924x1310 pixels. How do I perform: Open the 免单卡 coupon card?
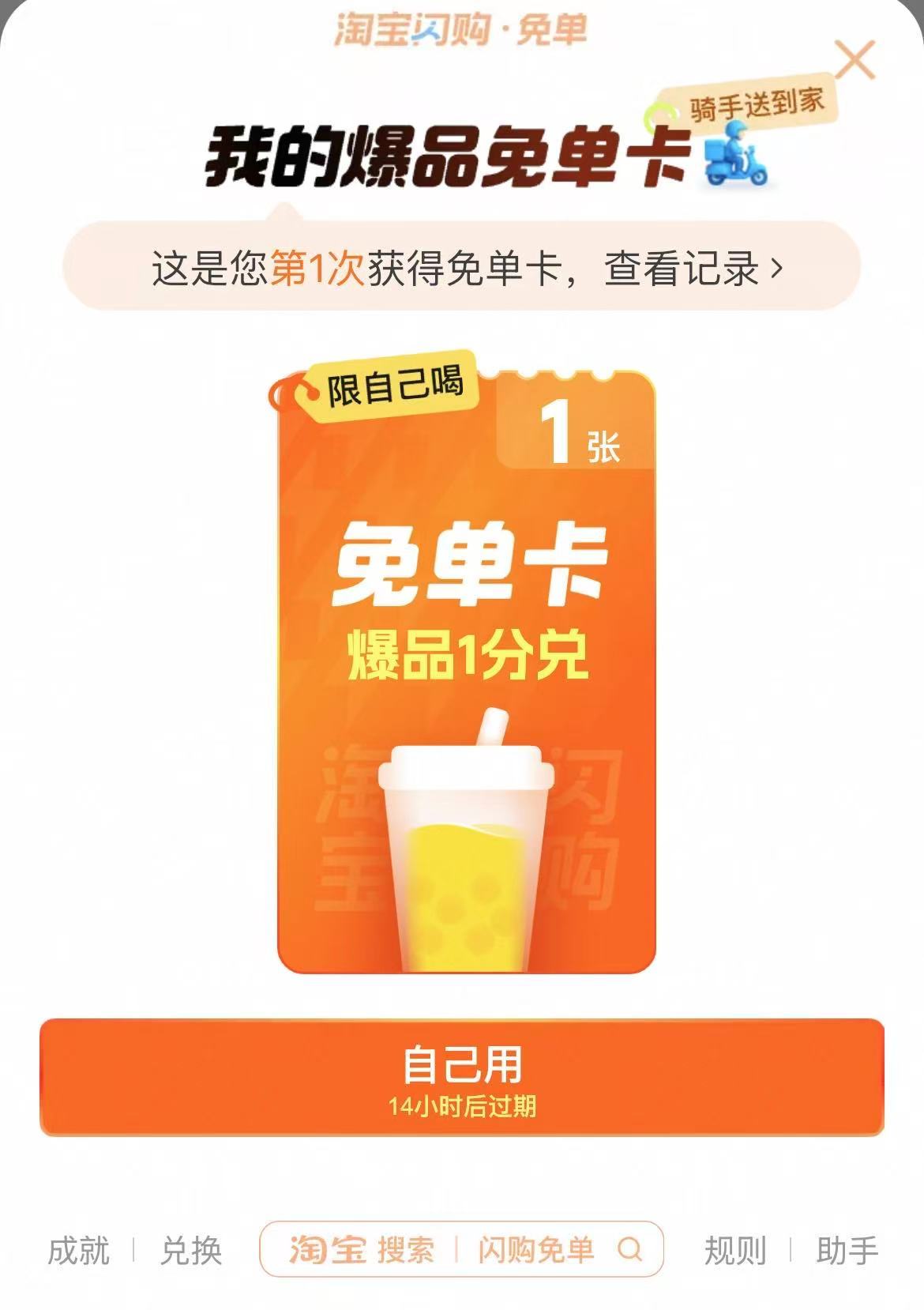pyautogui.click(x=466, y=672)
